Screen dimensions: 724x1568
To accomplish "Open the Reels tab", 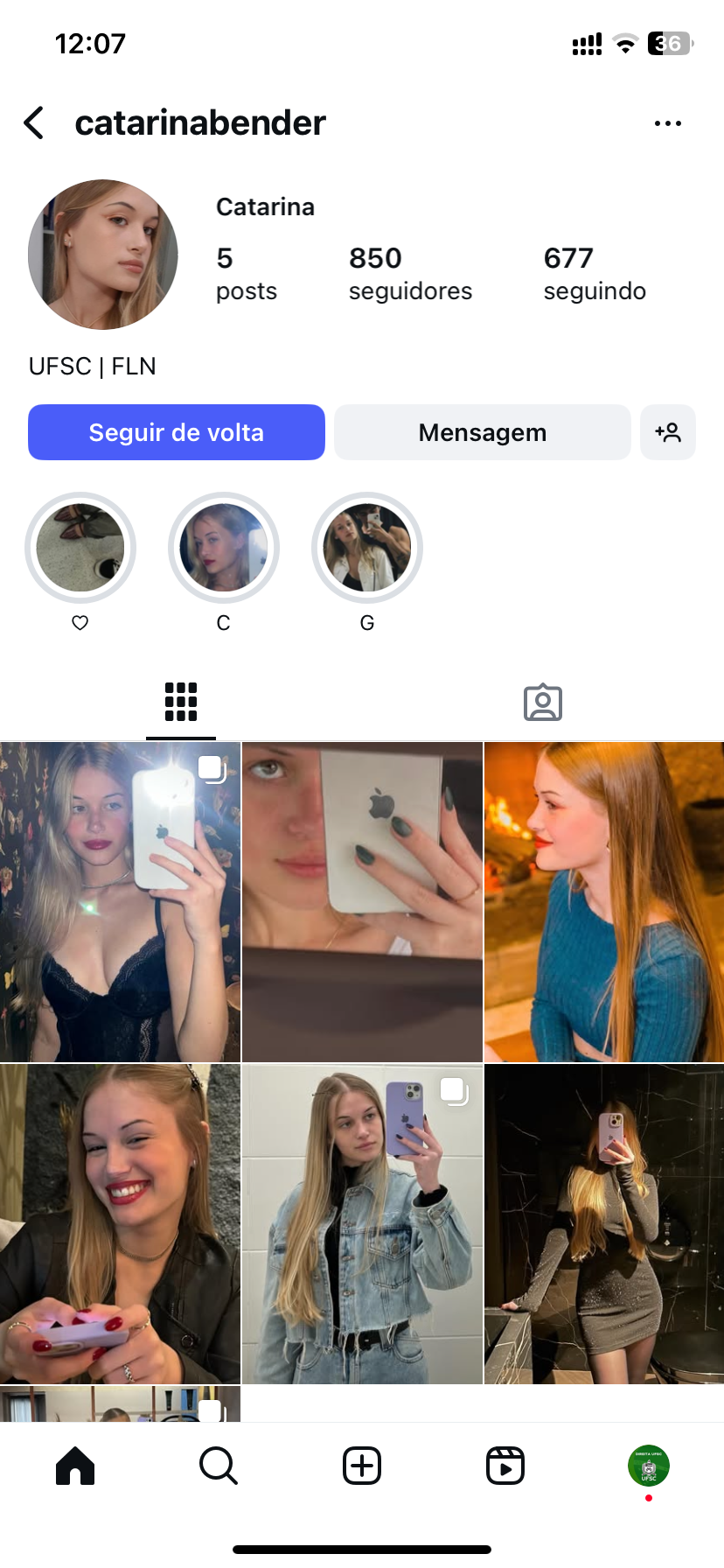I will (505, 1466).
